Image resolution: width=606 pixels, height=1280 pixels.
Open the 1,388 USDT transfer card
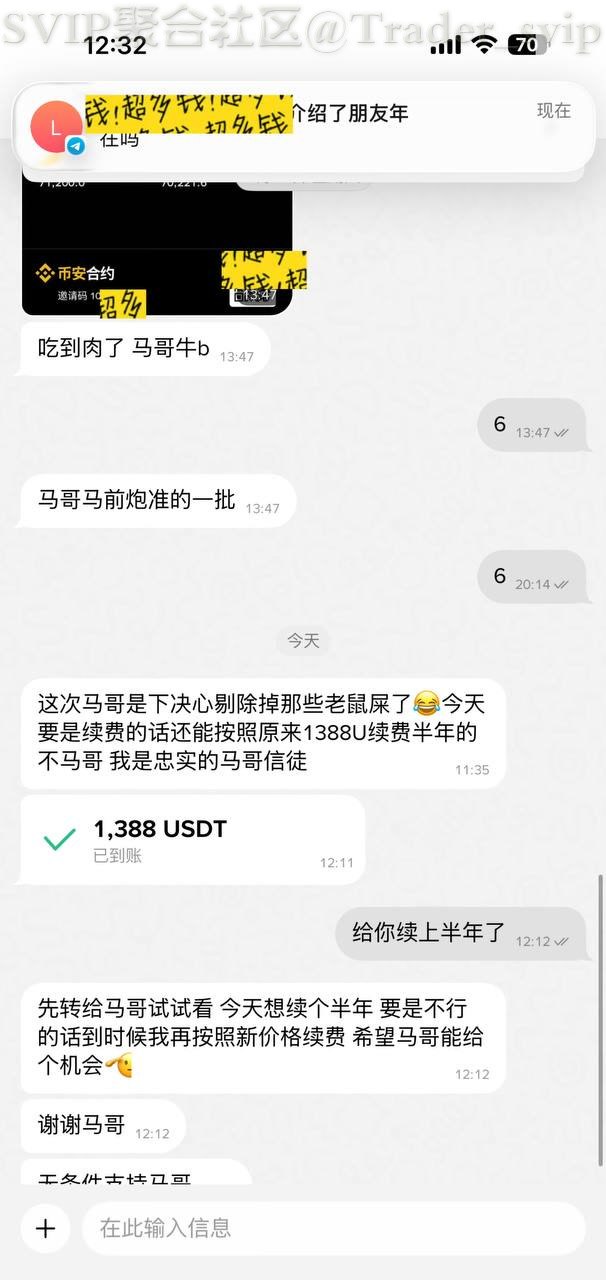[192, 840]
